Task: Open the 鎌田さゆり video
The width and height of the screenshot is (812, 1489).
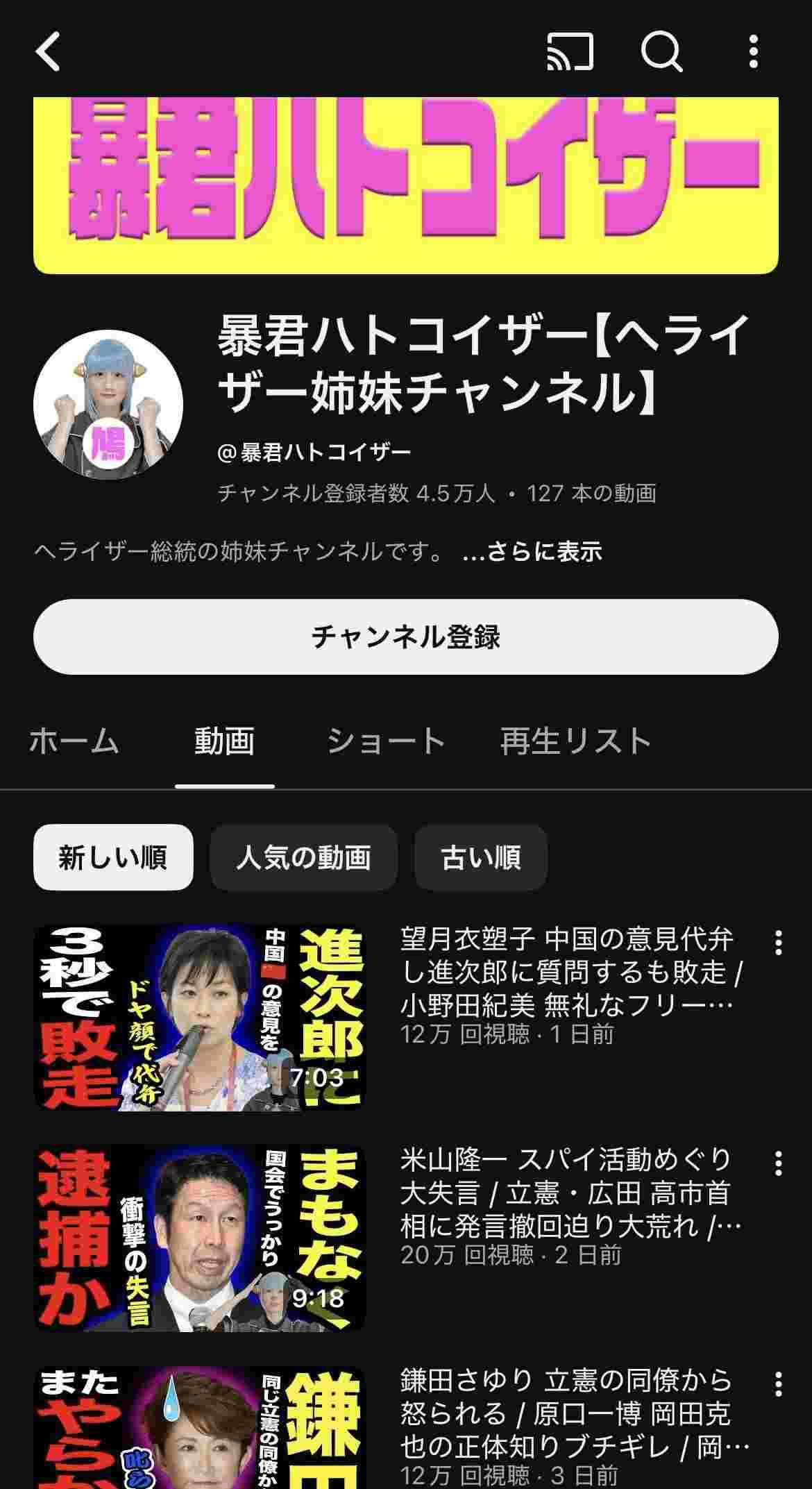Action: click(x=199, y=1430)
